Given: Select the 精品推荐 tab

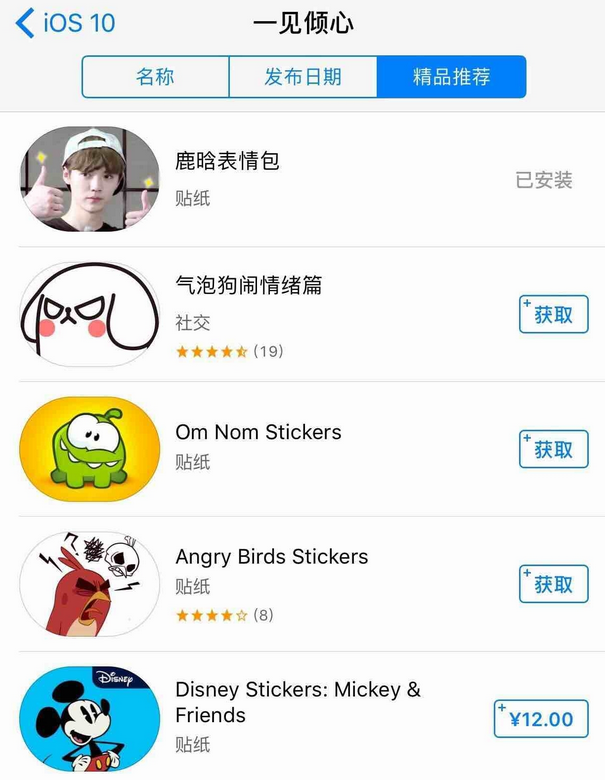Looking at the screenshot, I should click(x=451, y=77).
